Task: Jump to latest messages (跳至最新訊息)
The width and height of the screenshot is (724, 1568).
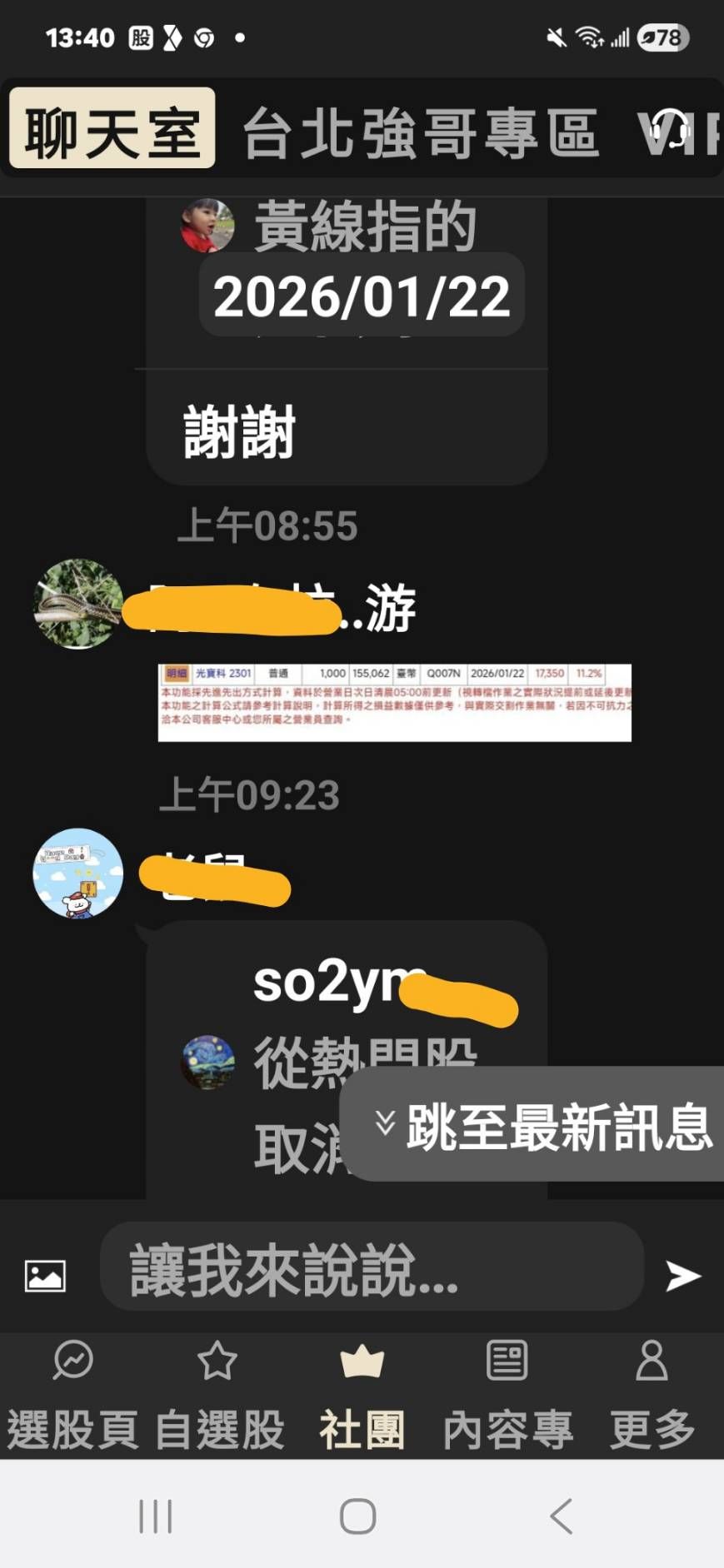Action: coord(542,1126)
